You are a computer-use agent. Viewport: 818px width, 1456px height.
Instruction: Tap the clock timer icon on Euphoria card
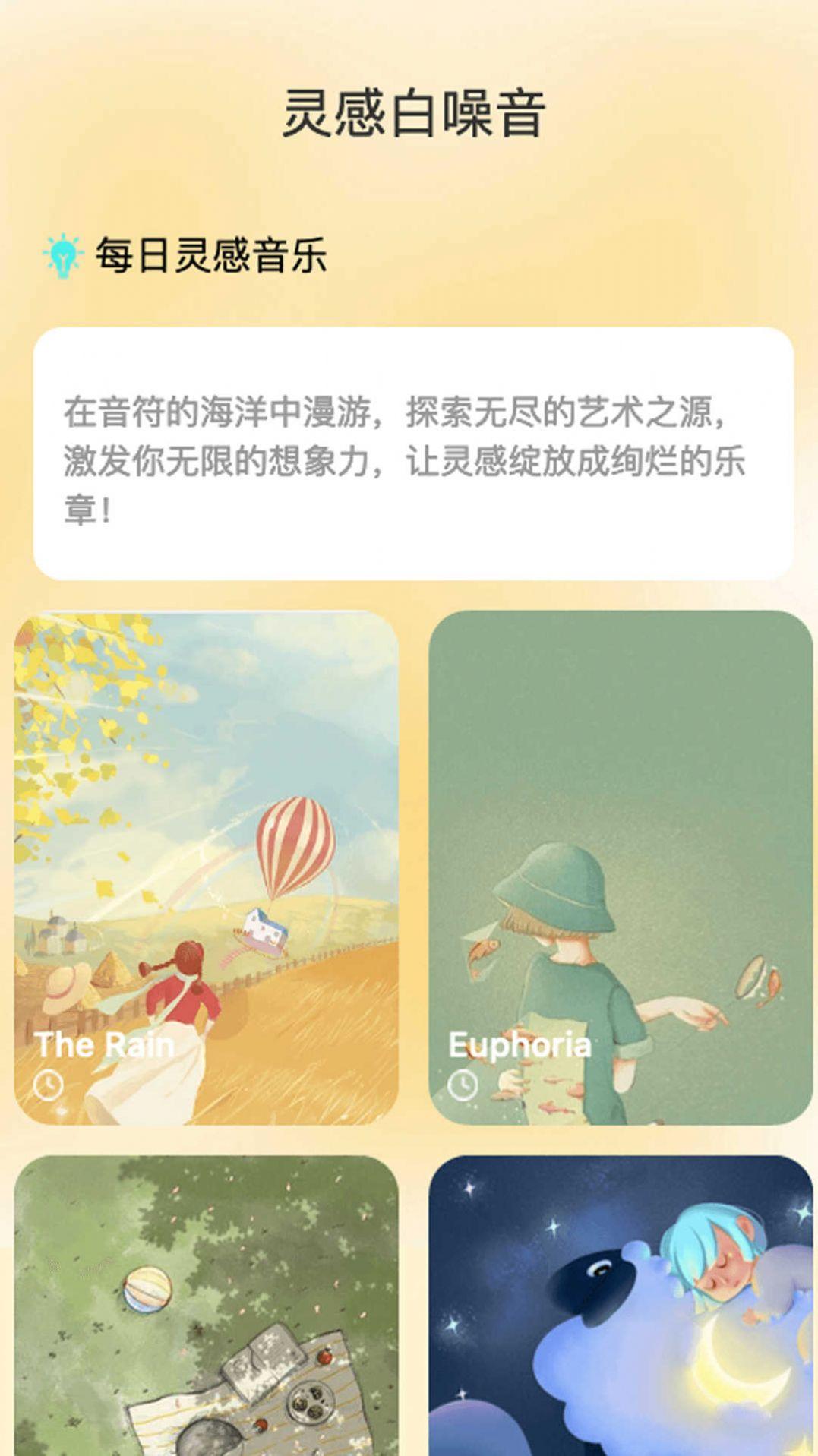463,1085
